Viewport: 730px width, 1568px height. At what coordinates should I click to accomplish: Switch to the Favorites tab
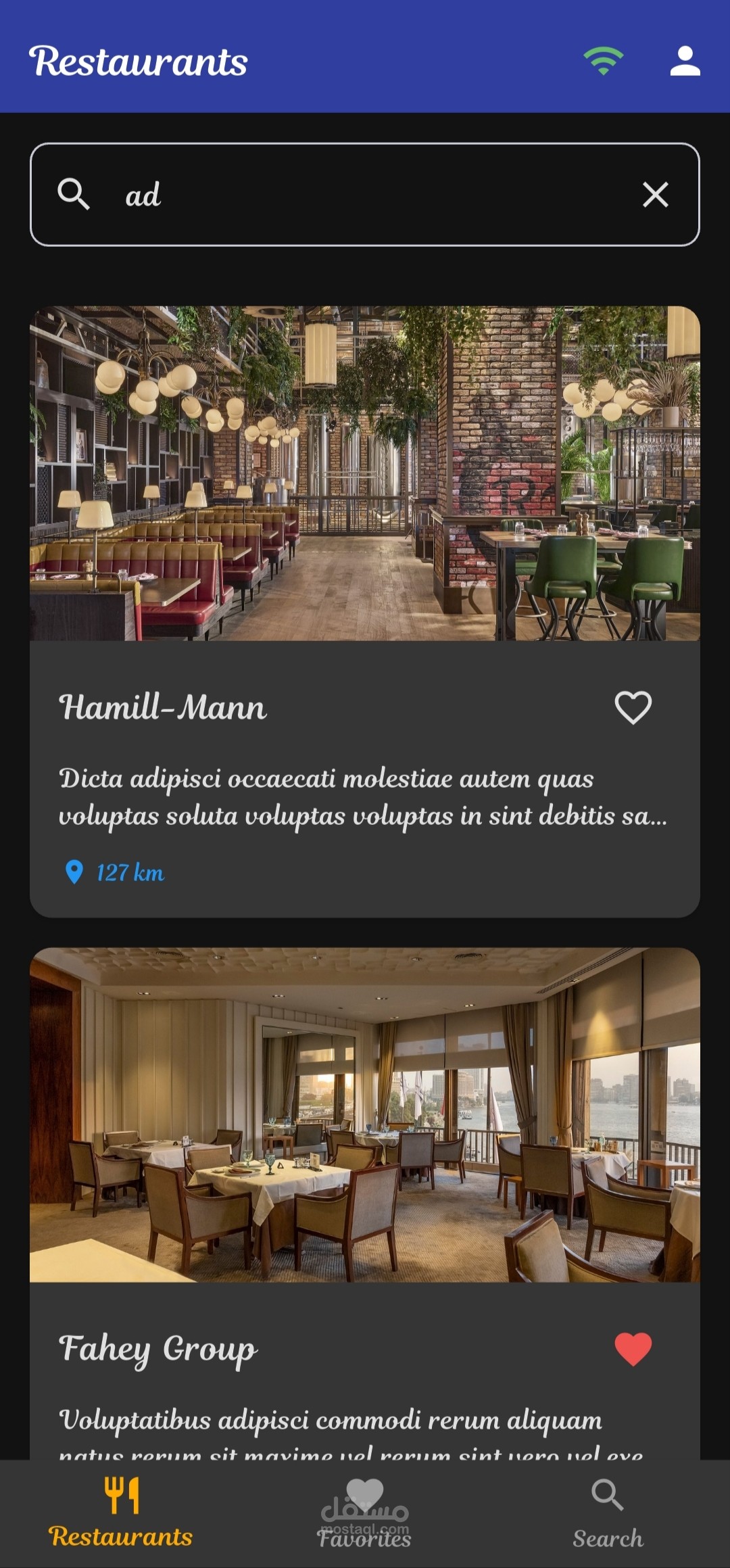(364, 1513)
